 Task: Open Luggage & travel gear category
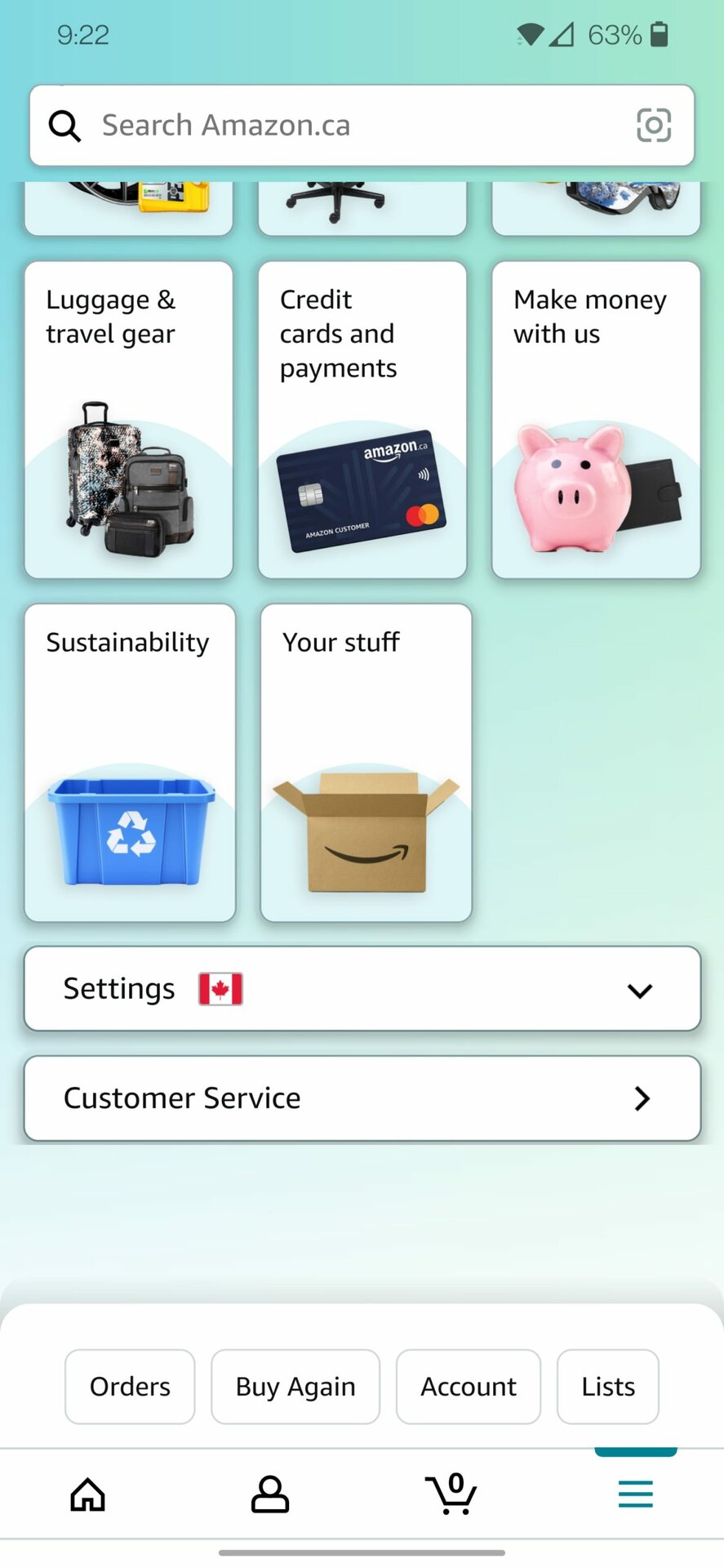[x=129, y=420]
